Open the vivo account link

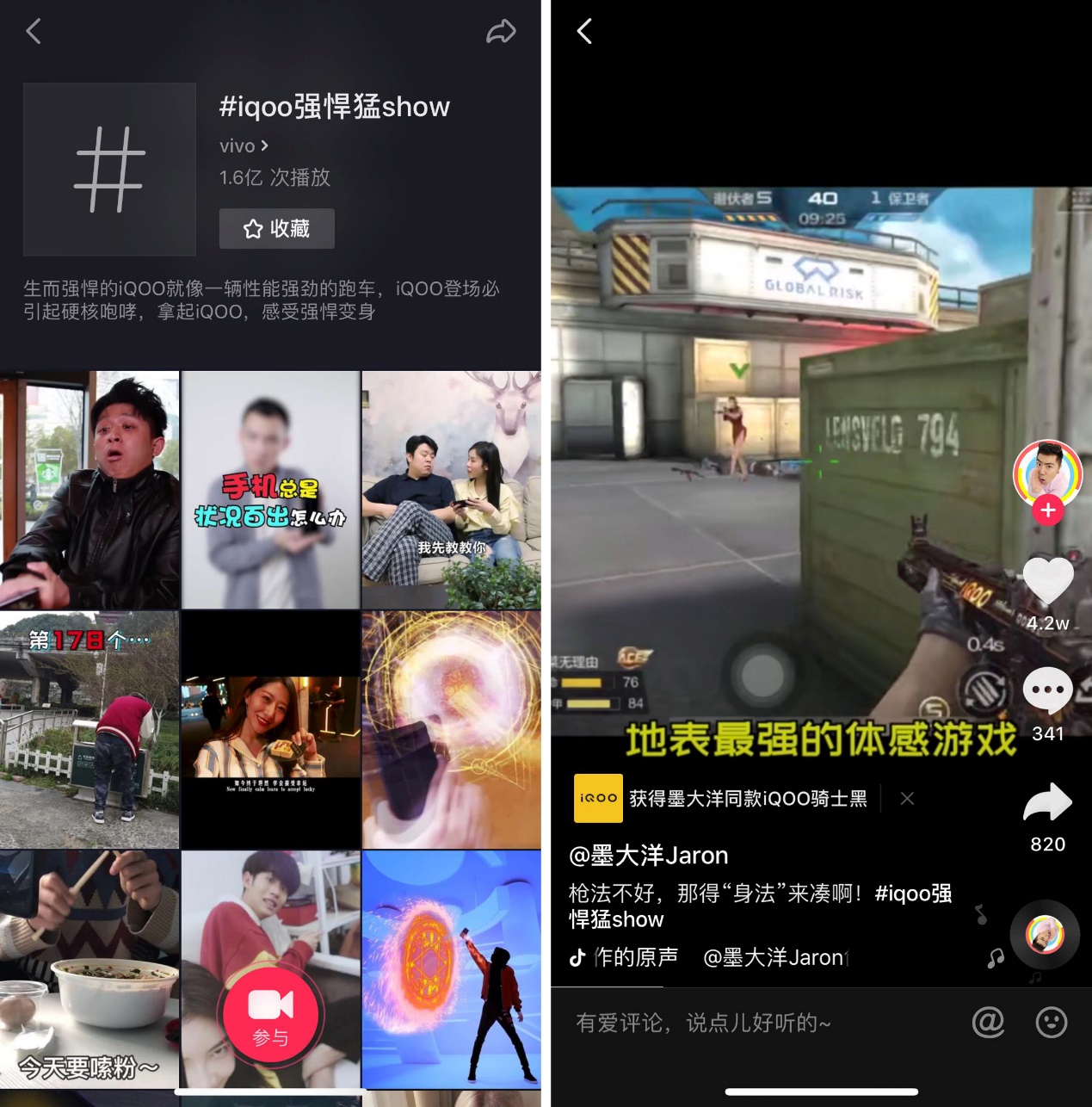point(244,146)
